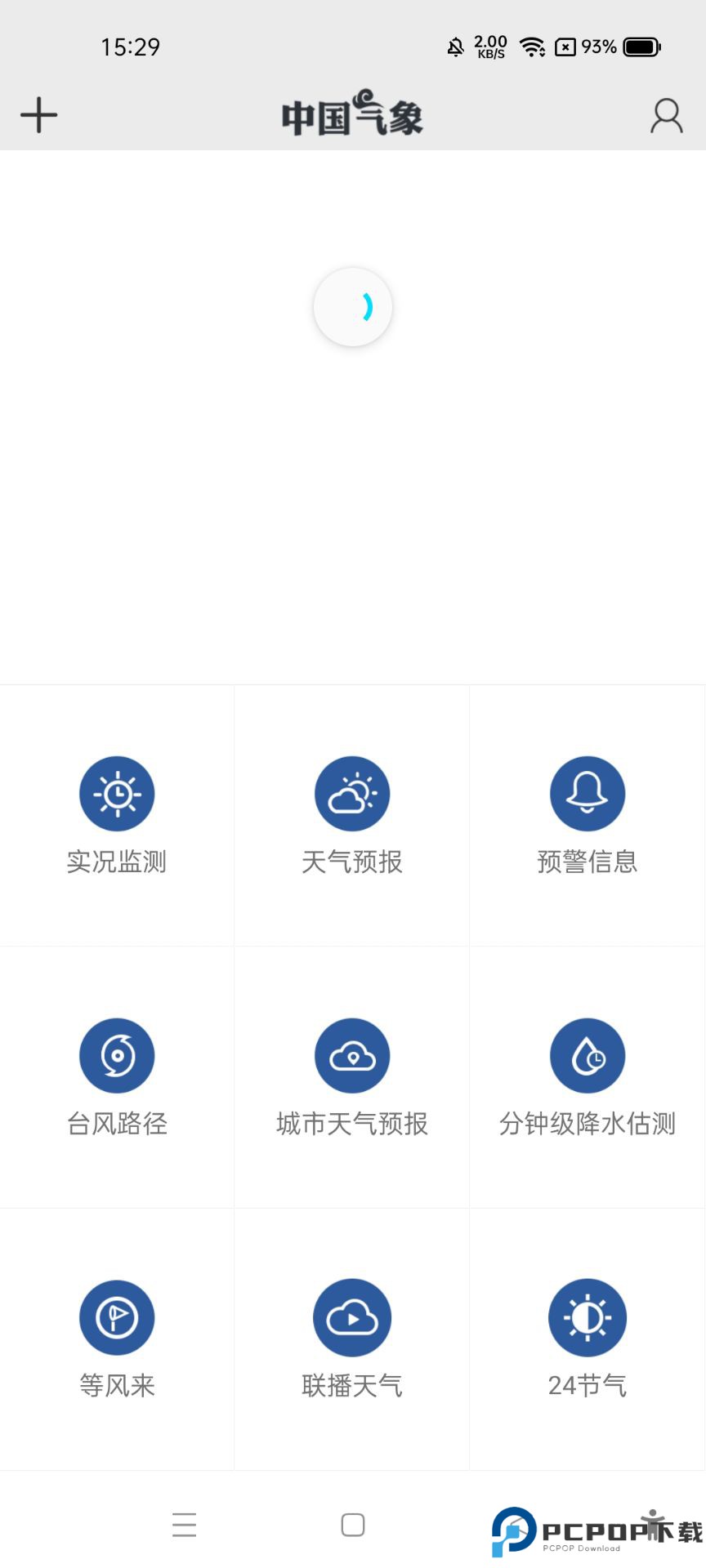Image resolution: width=706 pixels, height=1568 pixels.
Task: Open the recent apps hamburger control
Action: click(x=184, y=1524)
